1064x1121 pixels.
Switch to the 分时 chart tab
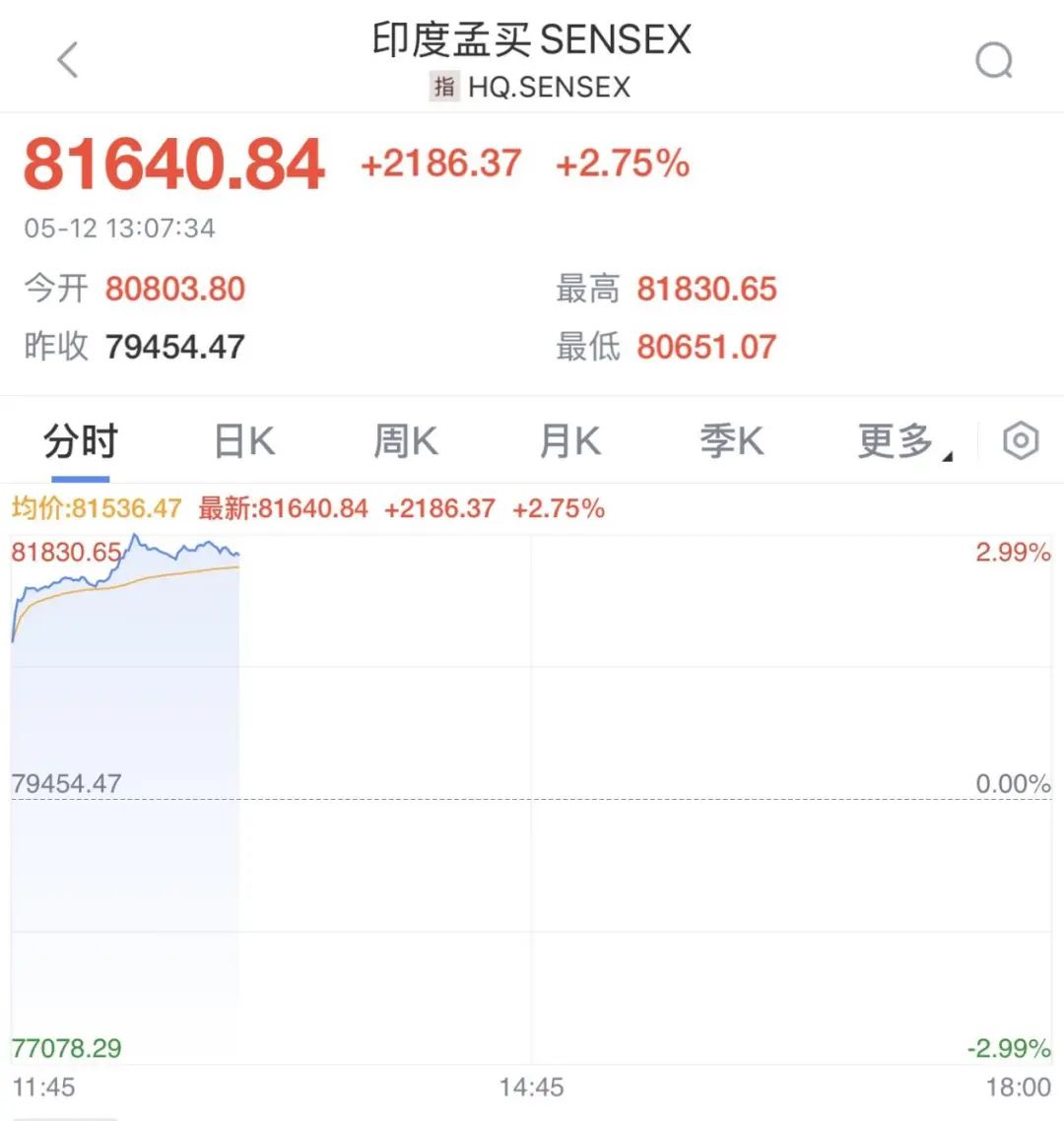tap(80, 441)
